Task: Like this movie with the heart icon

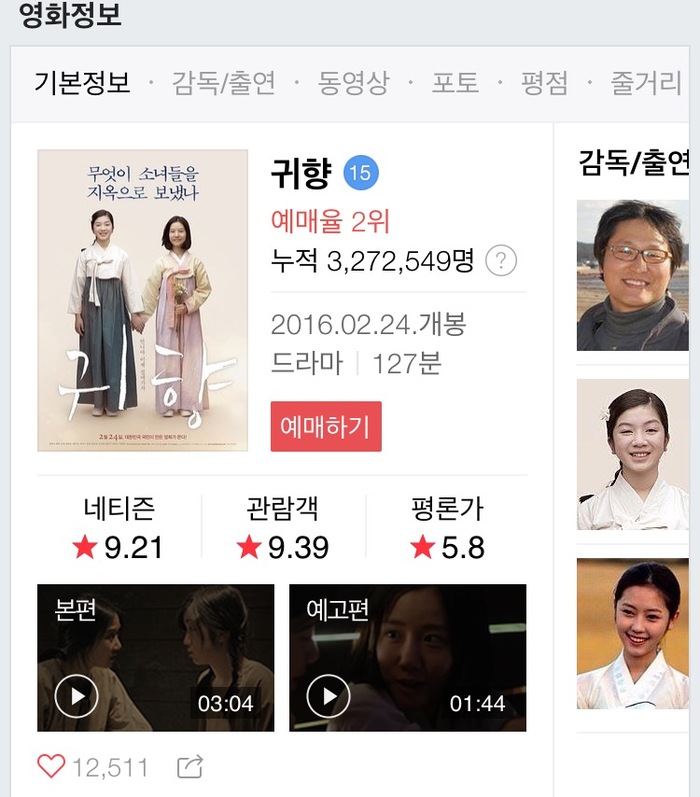Action: (x=51, y=767)
